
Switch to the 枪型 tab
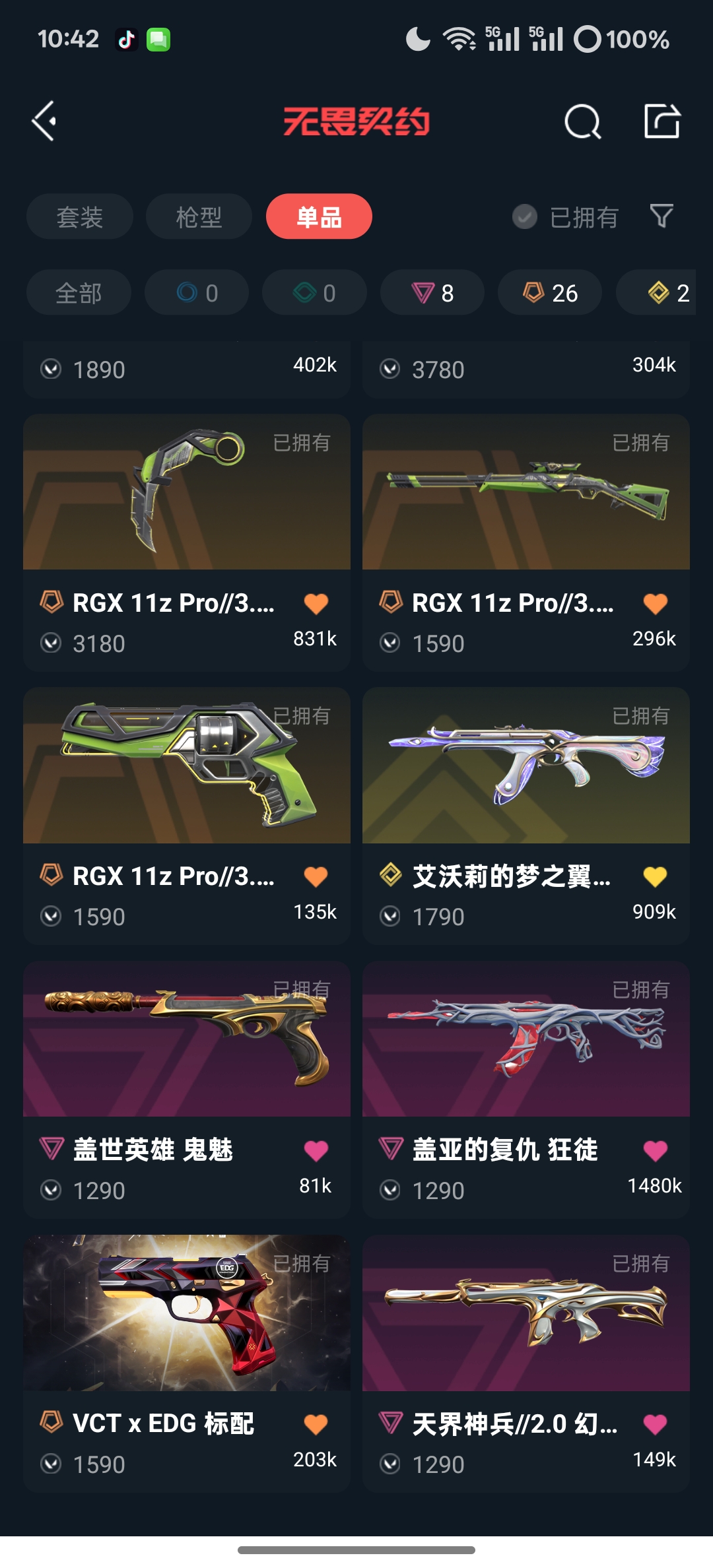tap(199, 216)
